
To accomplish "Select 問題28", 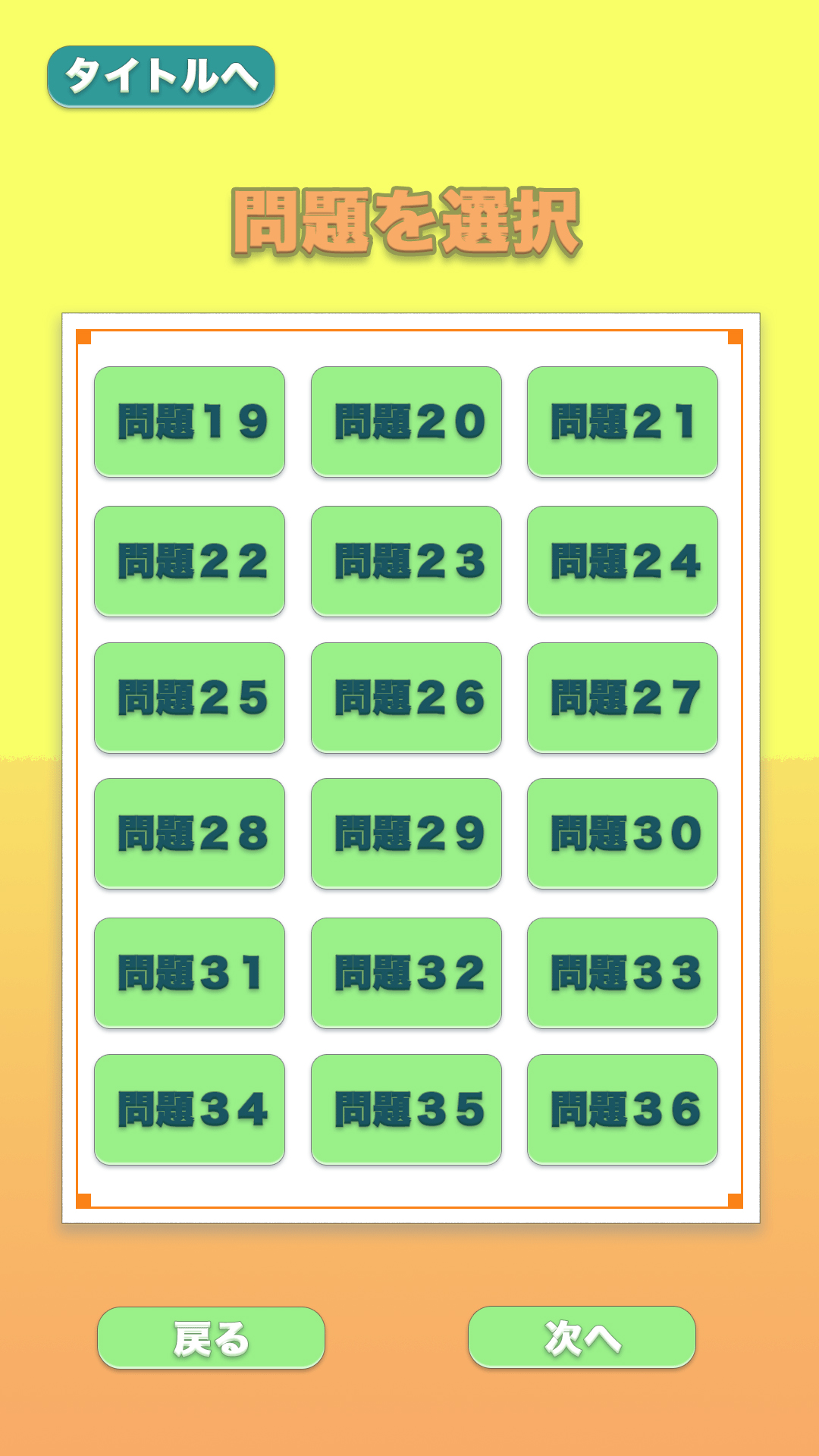I will click(x=190, y=833).
